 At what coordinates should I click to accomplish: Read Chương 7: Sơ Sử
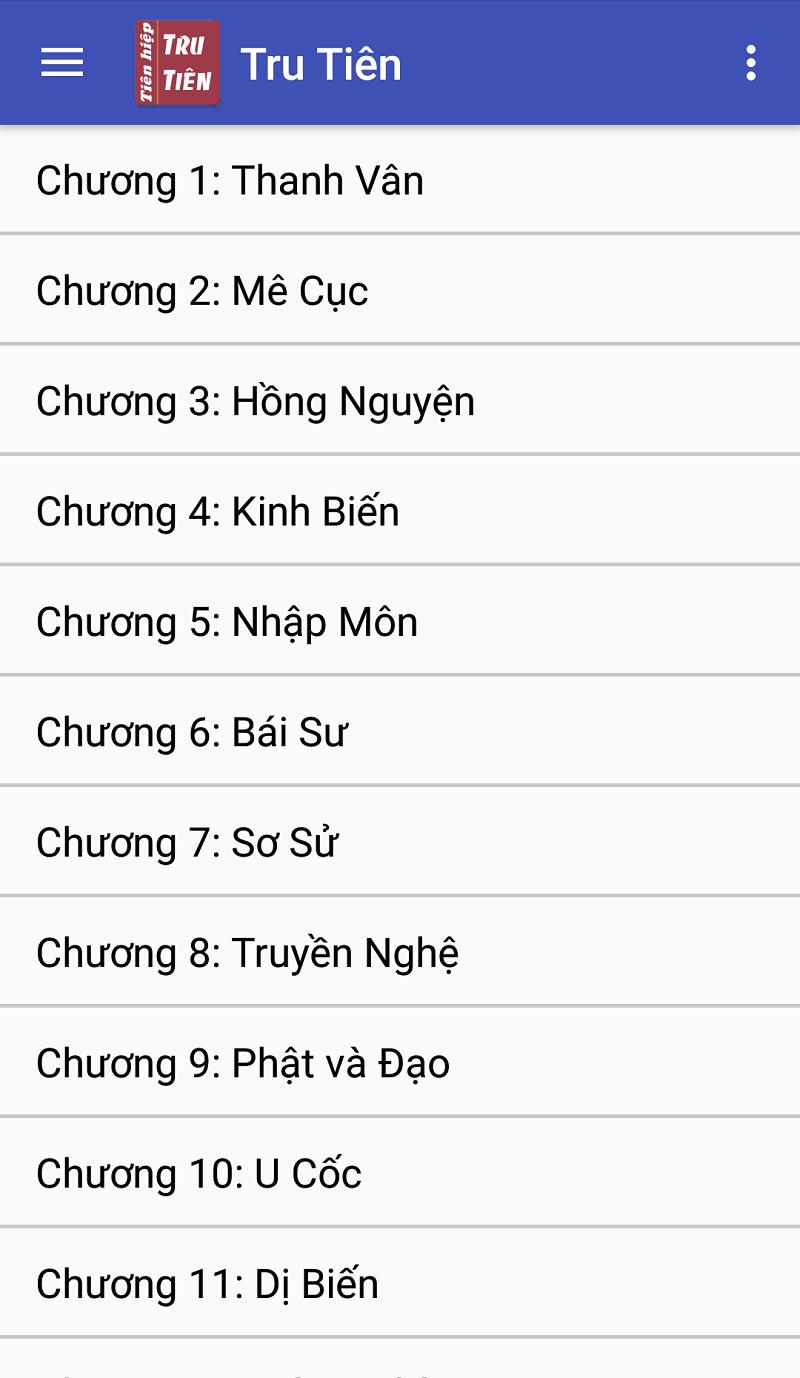[x=187, y=842]
